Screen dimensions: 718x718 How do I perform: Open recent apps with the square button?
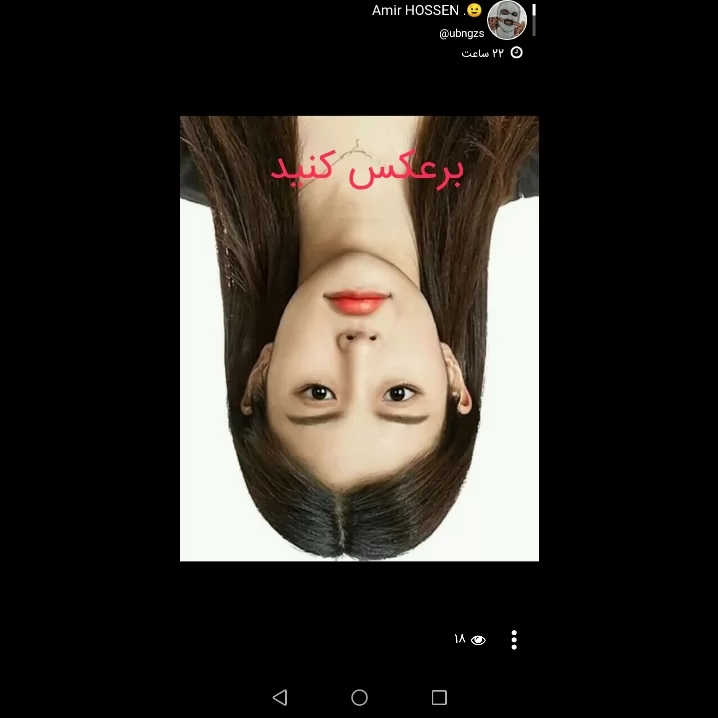tap(439, 697)
